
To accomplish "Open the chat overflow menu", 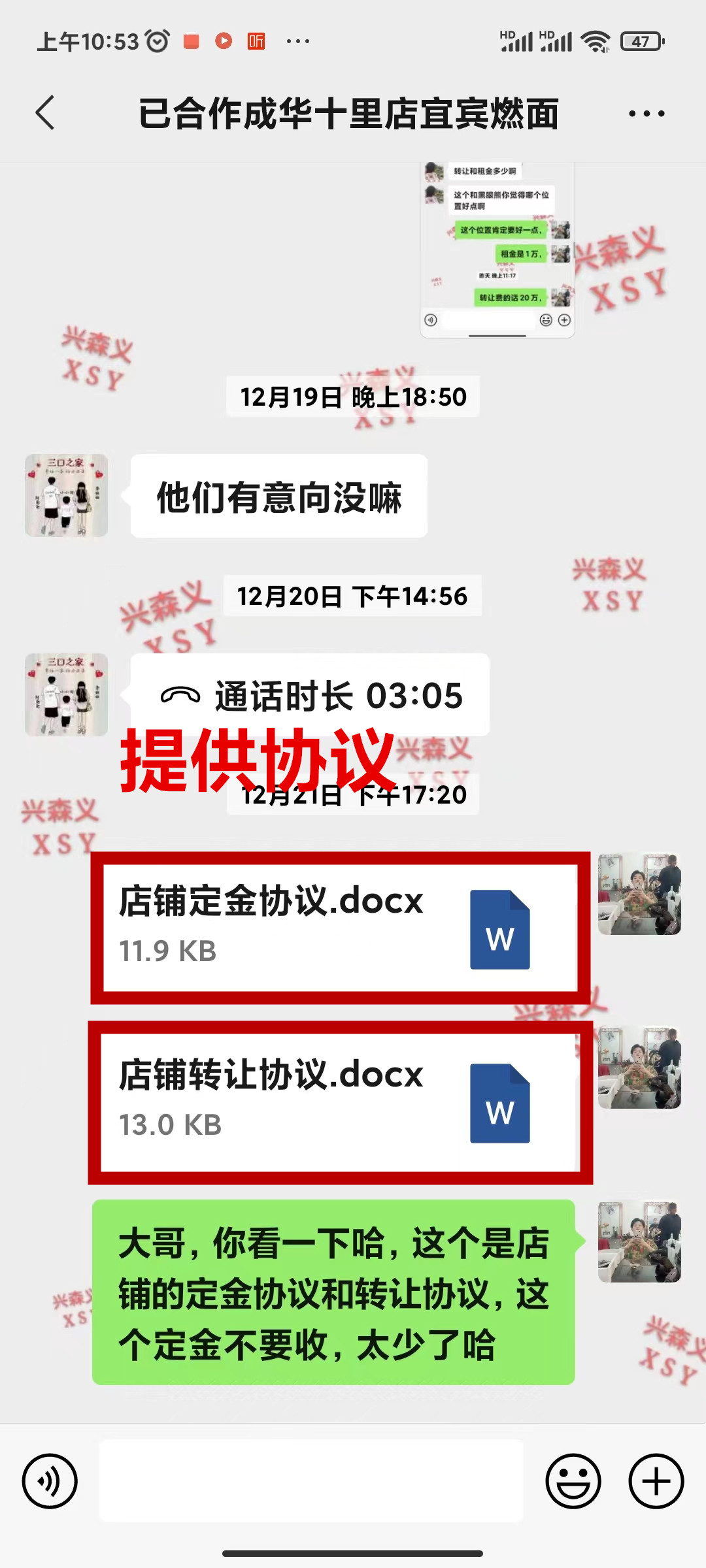I will point(646,114).
